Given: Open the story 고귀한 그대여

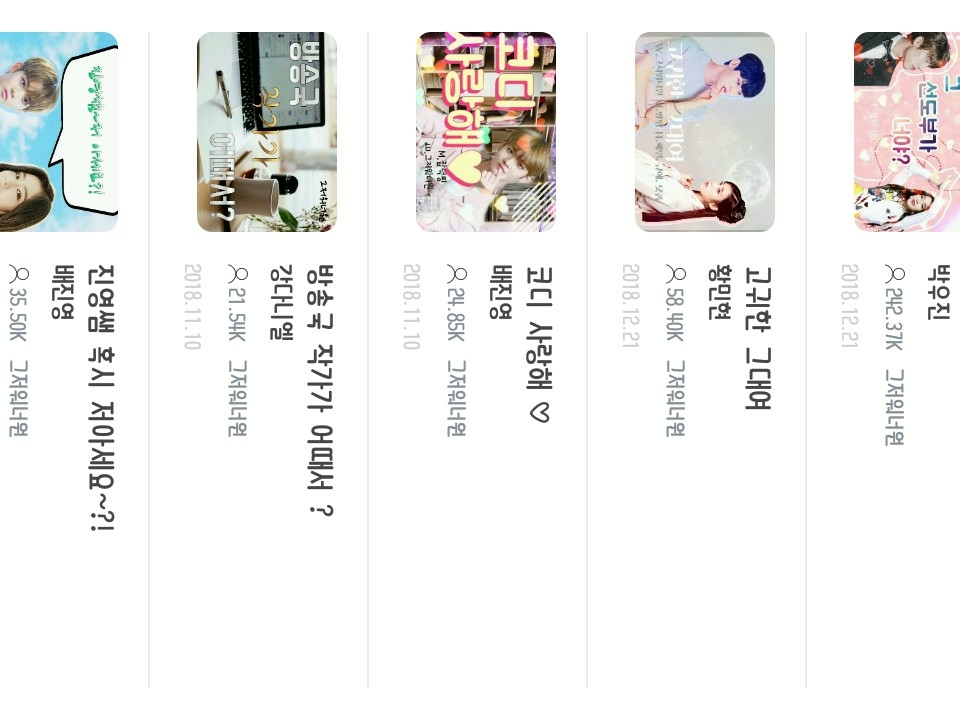Looking at the screenshot, I should [758, 338].
